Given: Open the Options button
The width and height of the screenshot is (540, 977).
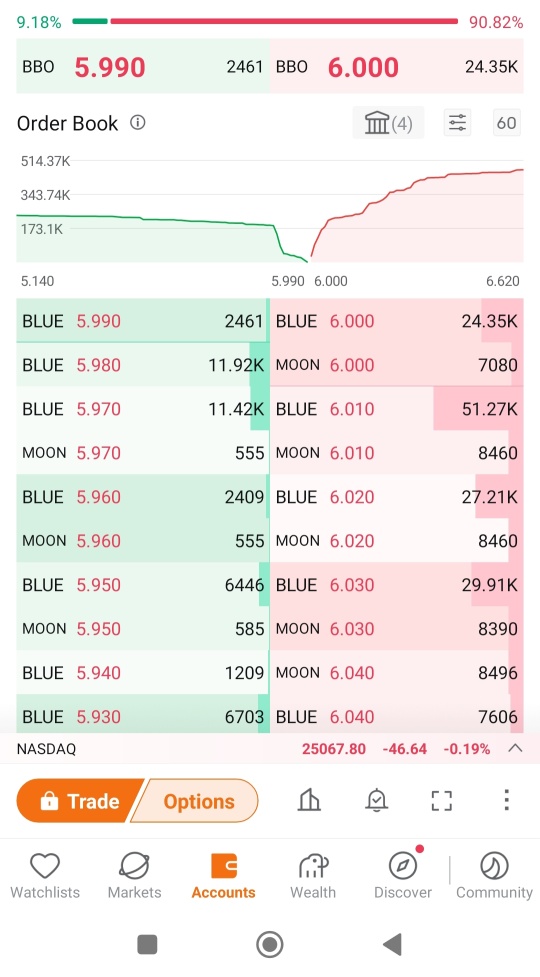Looking at the screenshot, I should [x=197, y=801].
